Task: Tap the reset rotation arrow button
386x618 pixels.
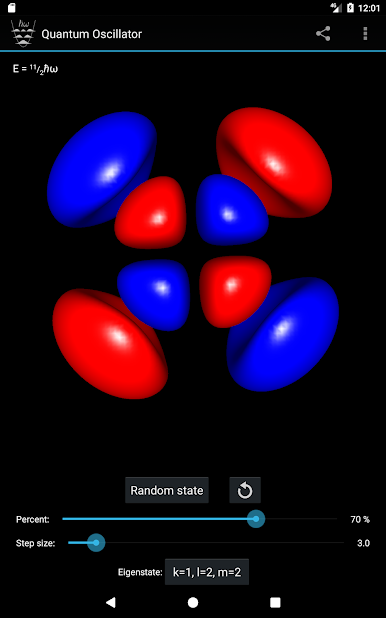Action: point(245,490)
